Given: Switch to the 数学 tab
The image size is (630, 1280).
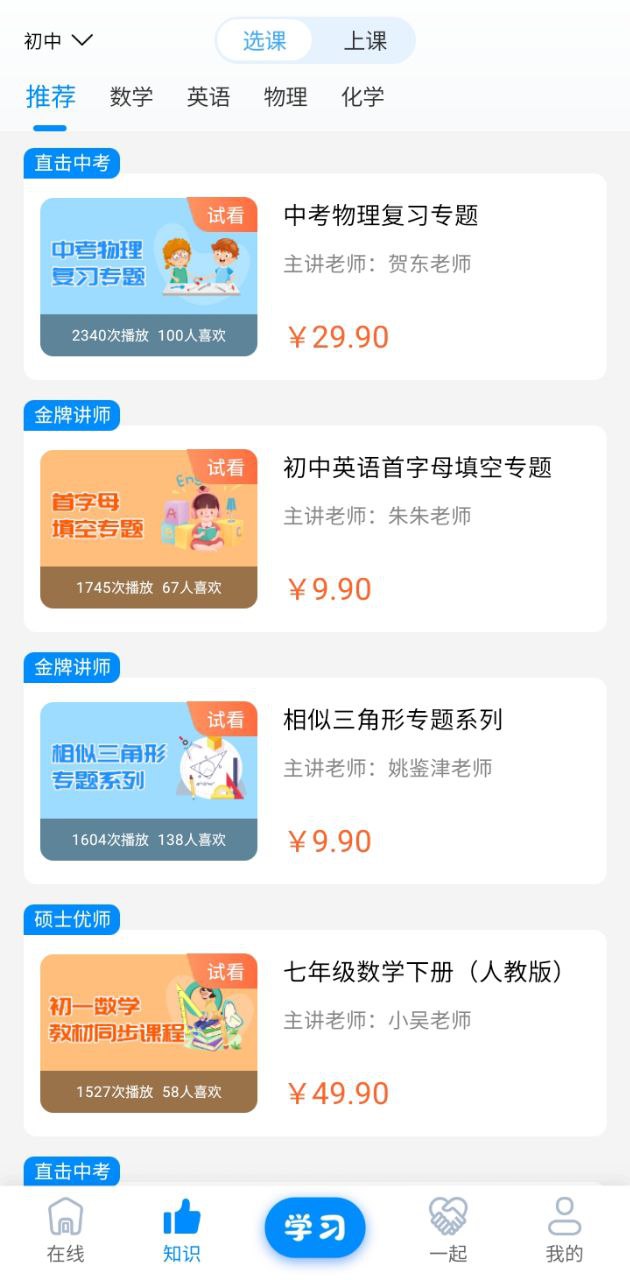Looking at the screenshot, I should (131, 97).
